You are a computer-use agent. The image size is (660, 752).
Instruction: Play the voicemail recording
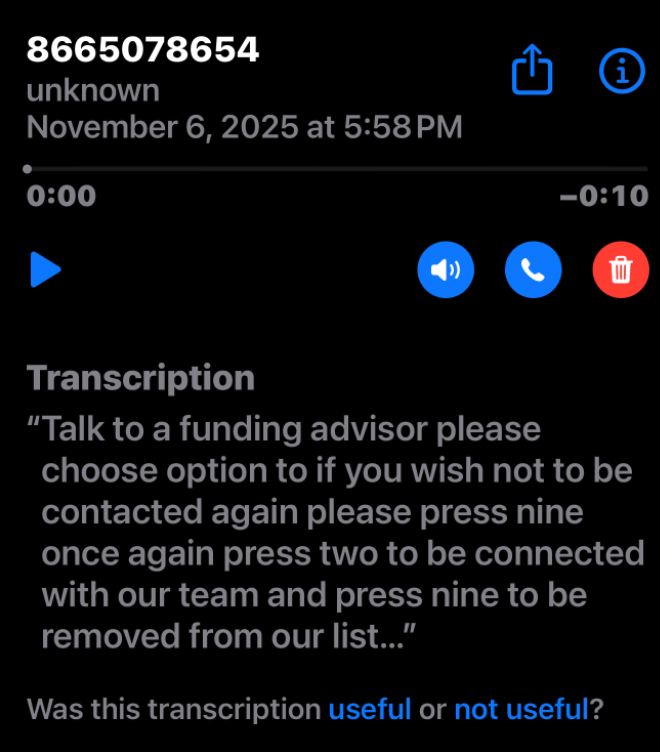[45, 270]
